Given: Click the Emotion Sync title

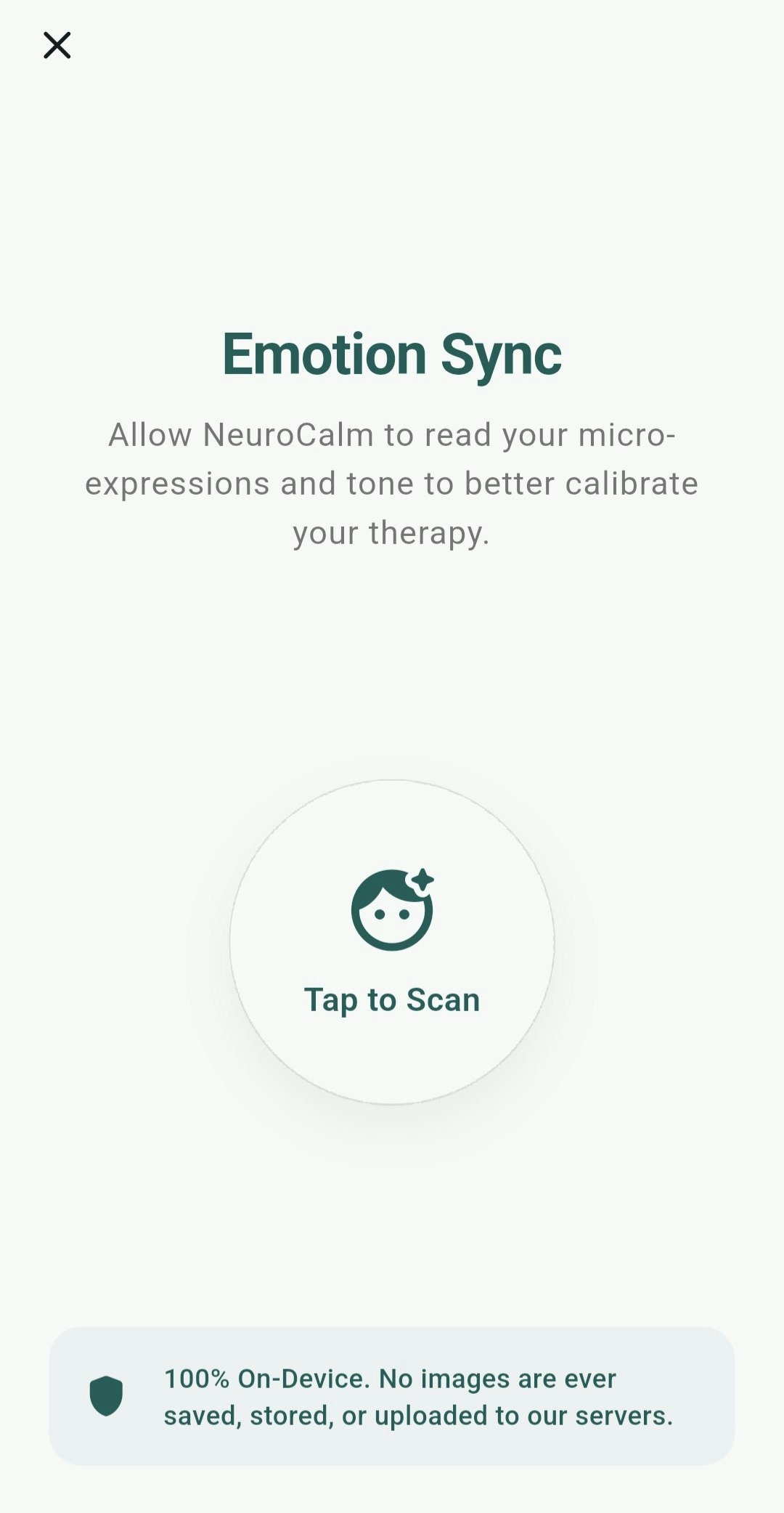Looking at the screenshot, I should [x=392, y=354].
